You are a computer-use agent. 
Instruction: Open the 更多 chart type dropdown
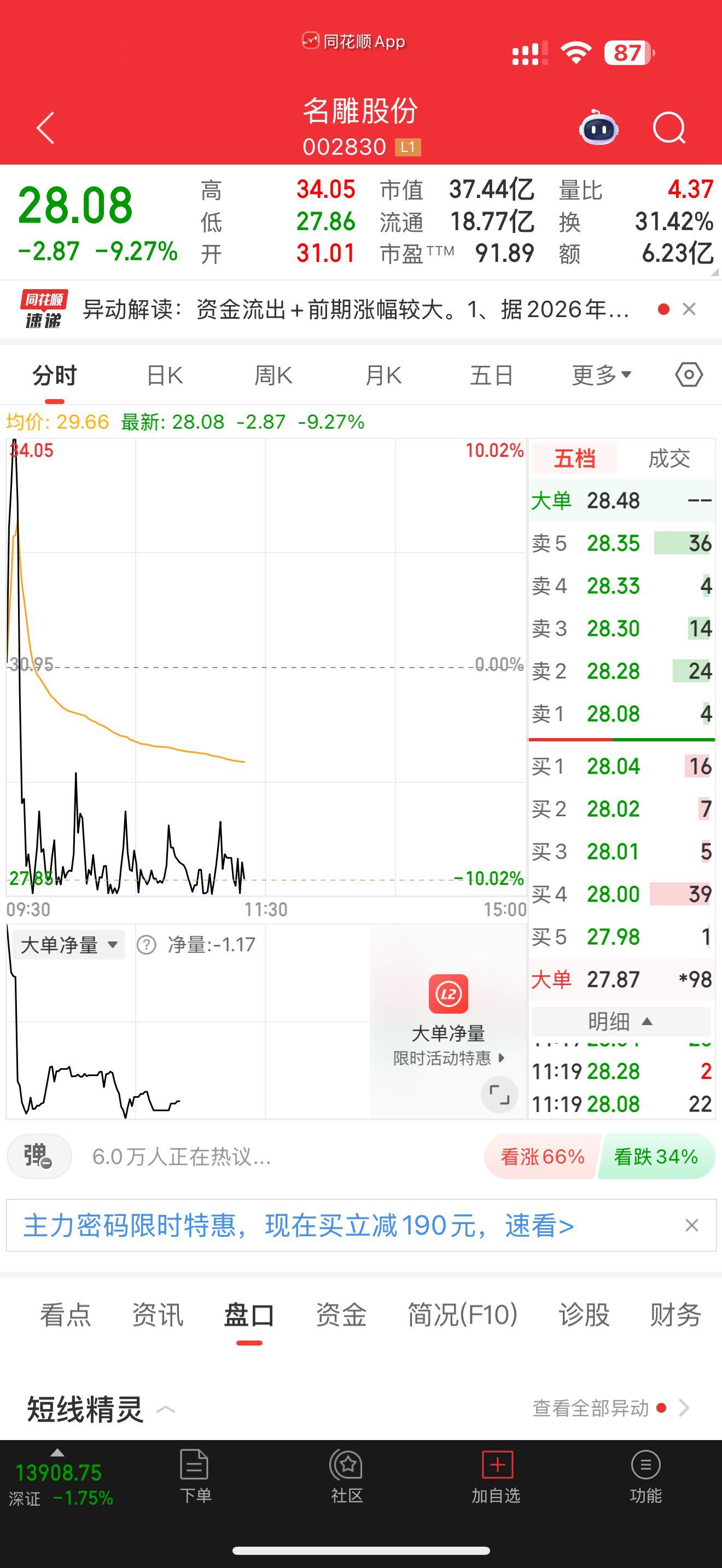coord(599,375)
